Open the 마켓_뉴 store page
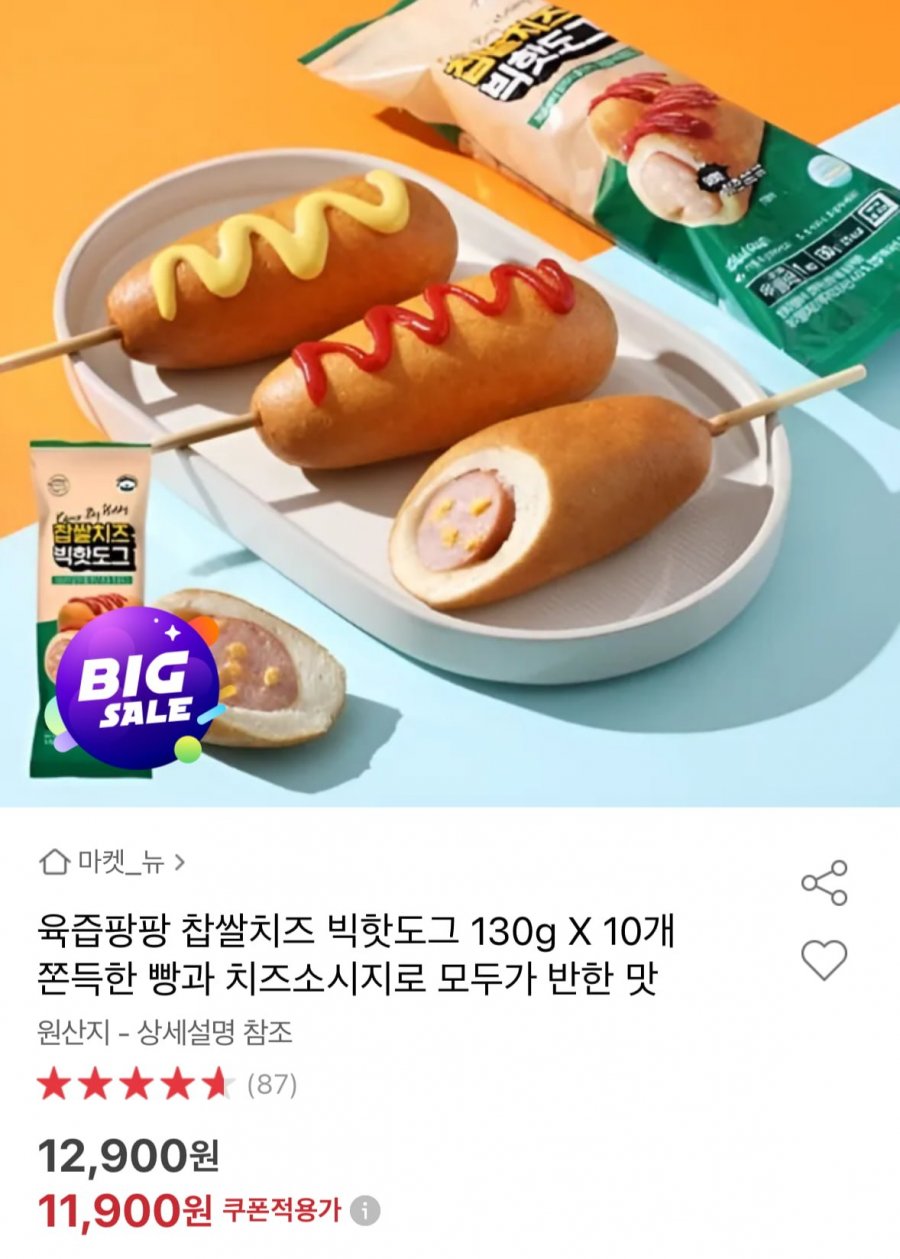 112,861
